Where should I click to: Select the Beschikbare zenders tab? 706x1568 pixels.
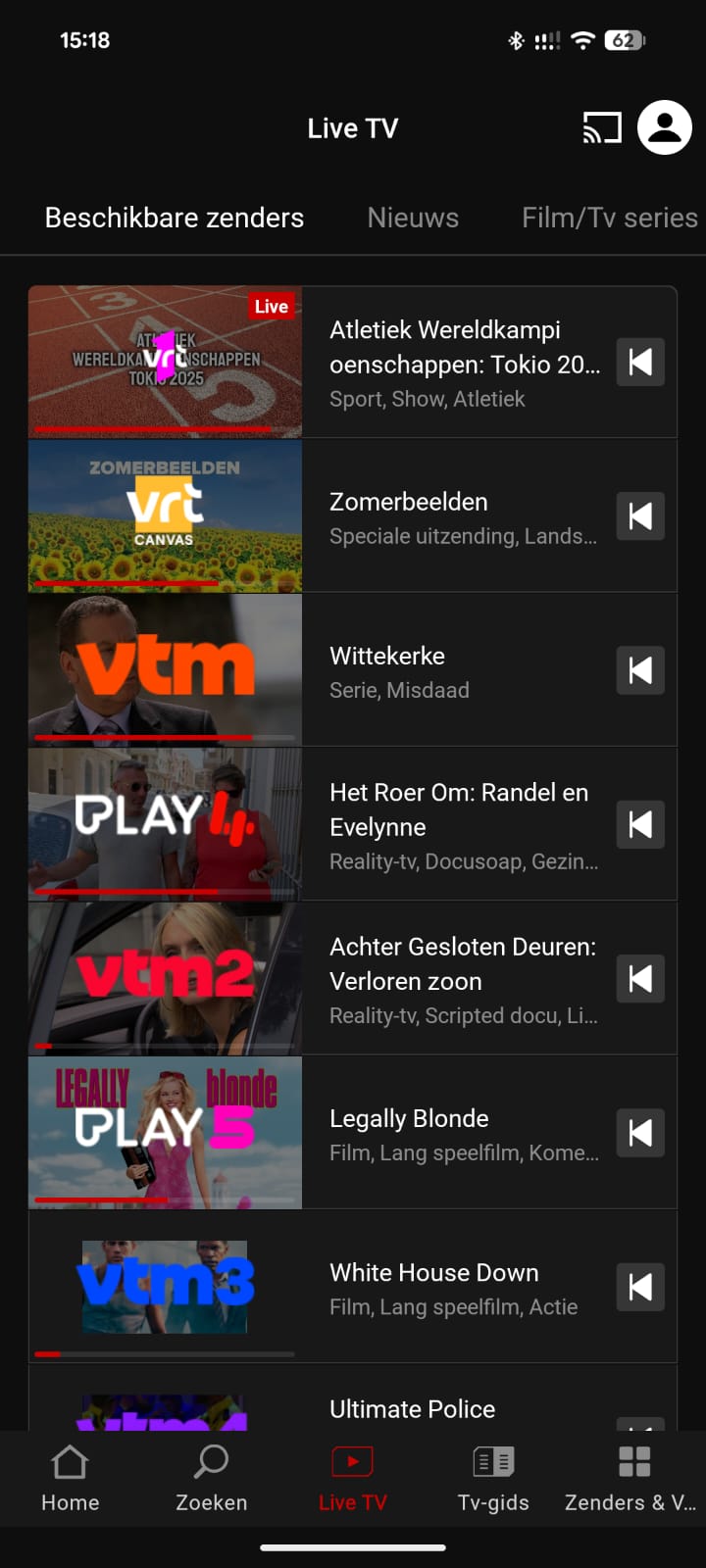174,218
